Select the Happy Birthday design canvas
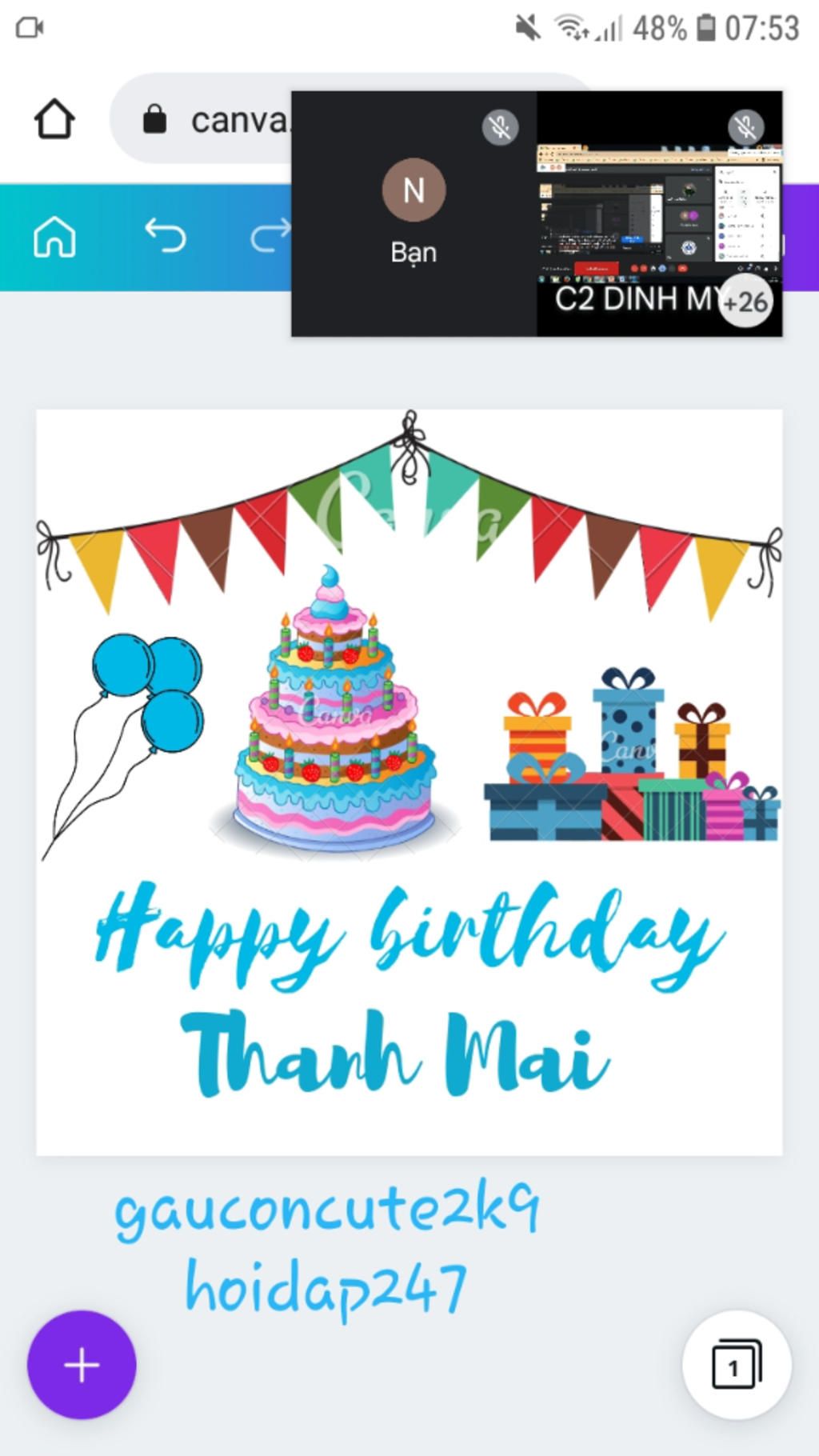819x1456 pixels. [409, 782]
